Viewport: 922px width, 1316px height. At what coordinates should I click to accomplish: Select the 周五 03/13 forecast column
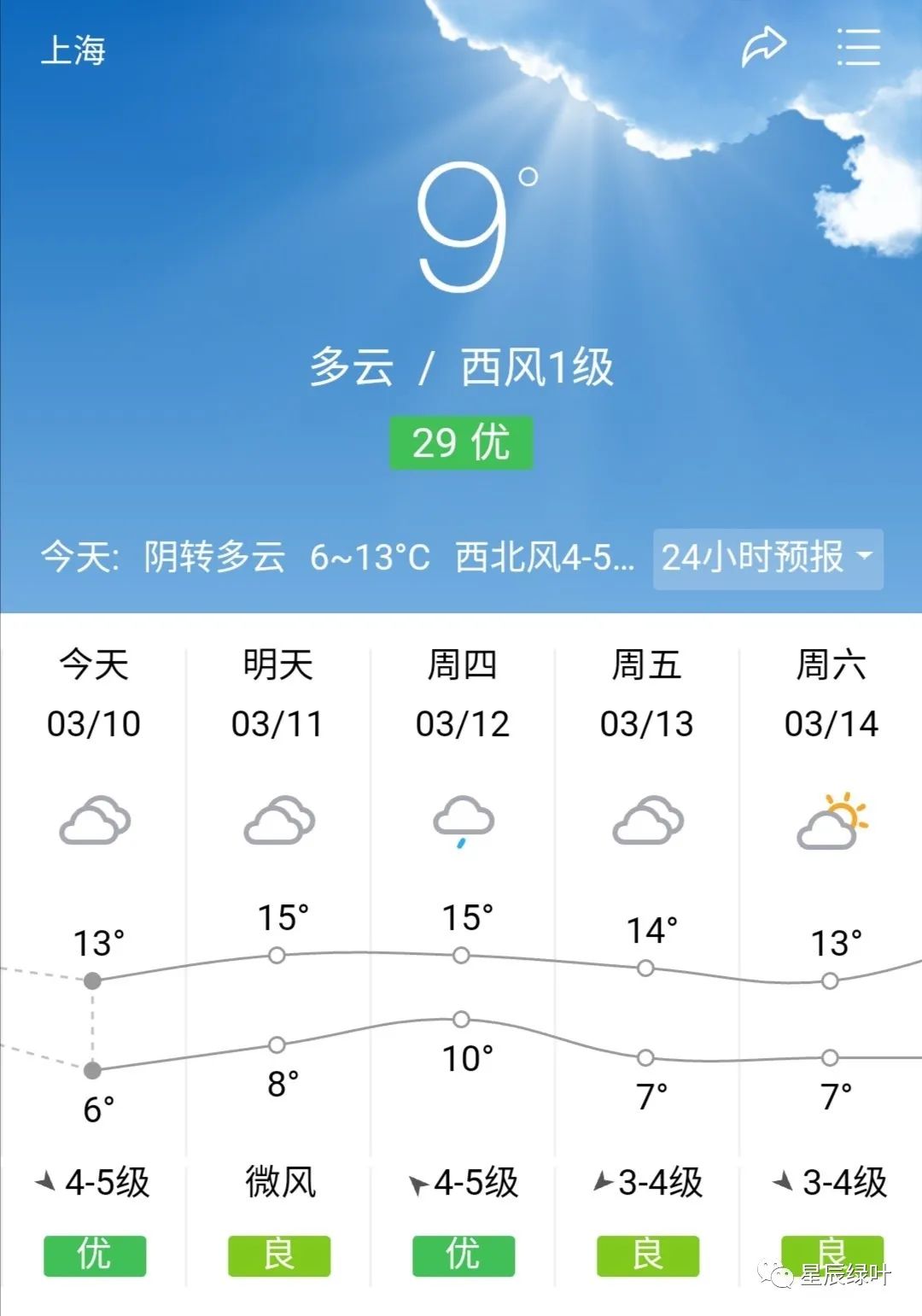pyautogui.click(x=647, y=696)
